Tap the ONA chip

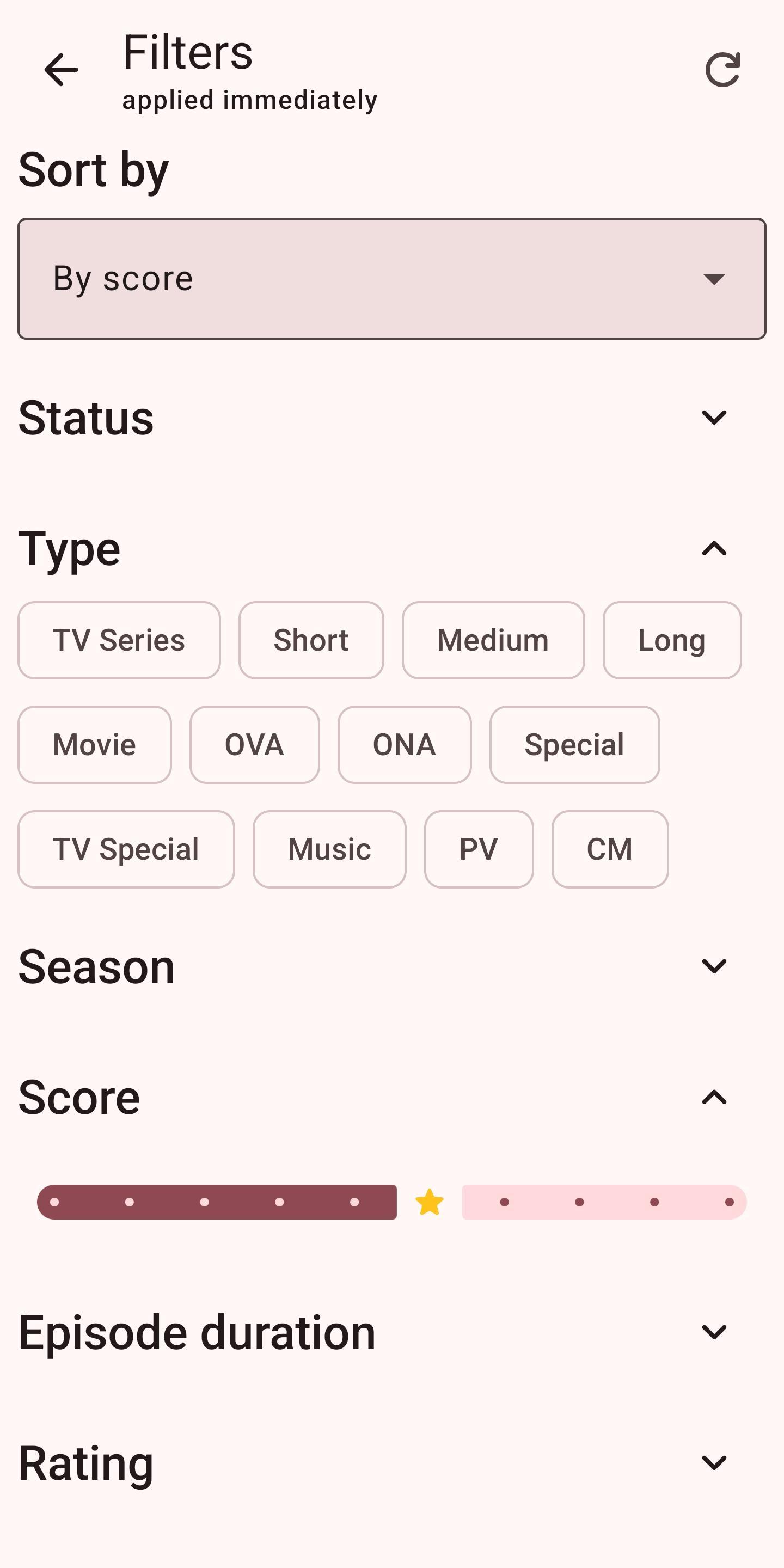coord(404,744)
